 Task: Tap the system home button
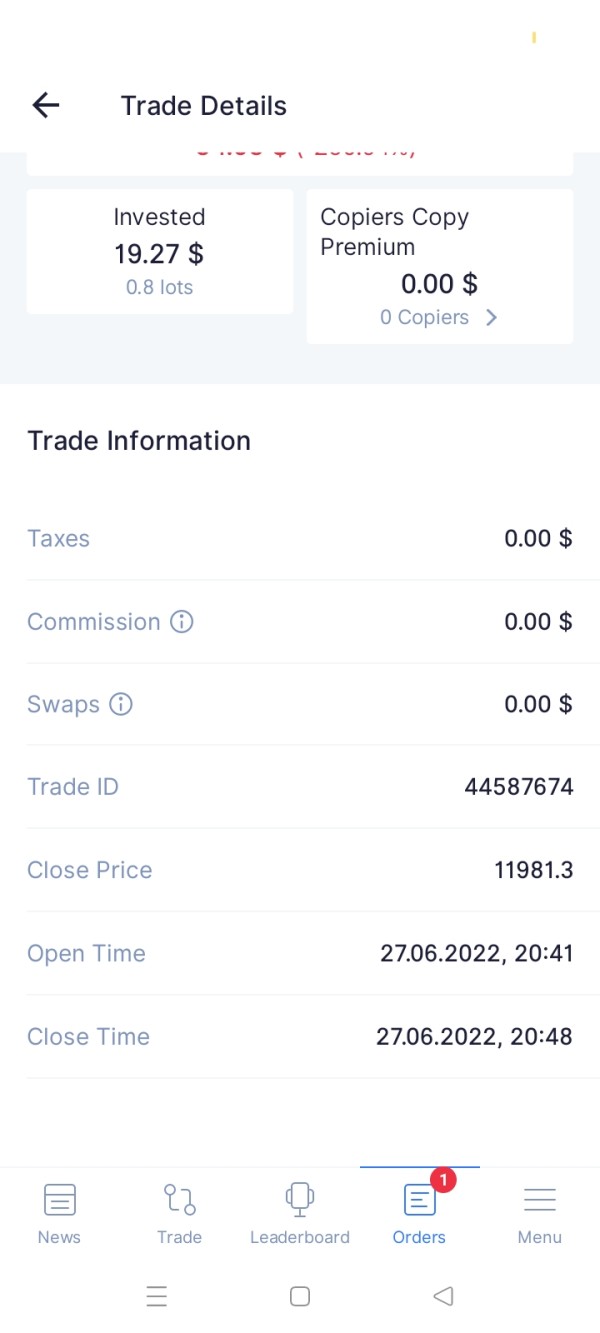(299, 1297)
